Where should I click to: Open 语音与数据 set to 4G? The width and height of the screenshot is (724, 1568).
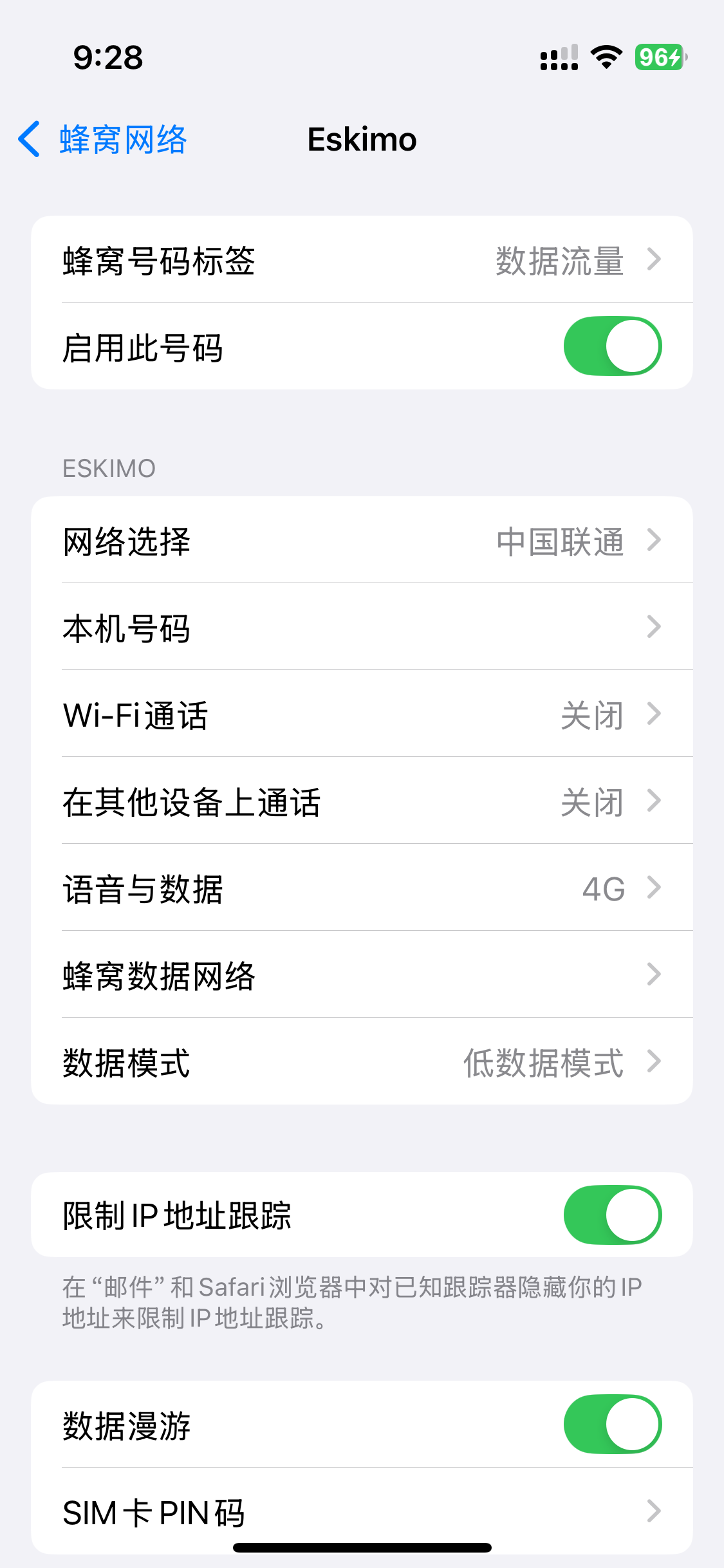coord(362,888)
